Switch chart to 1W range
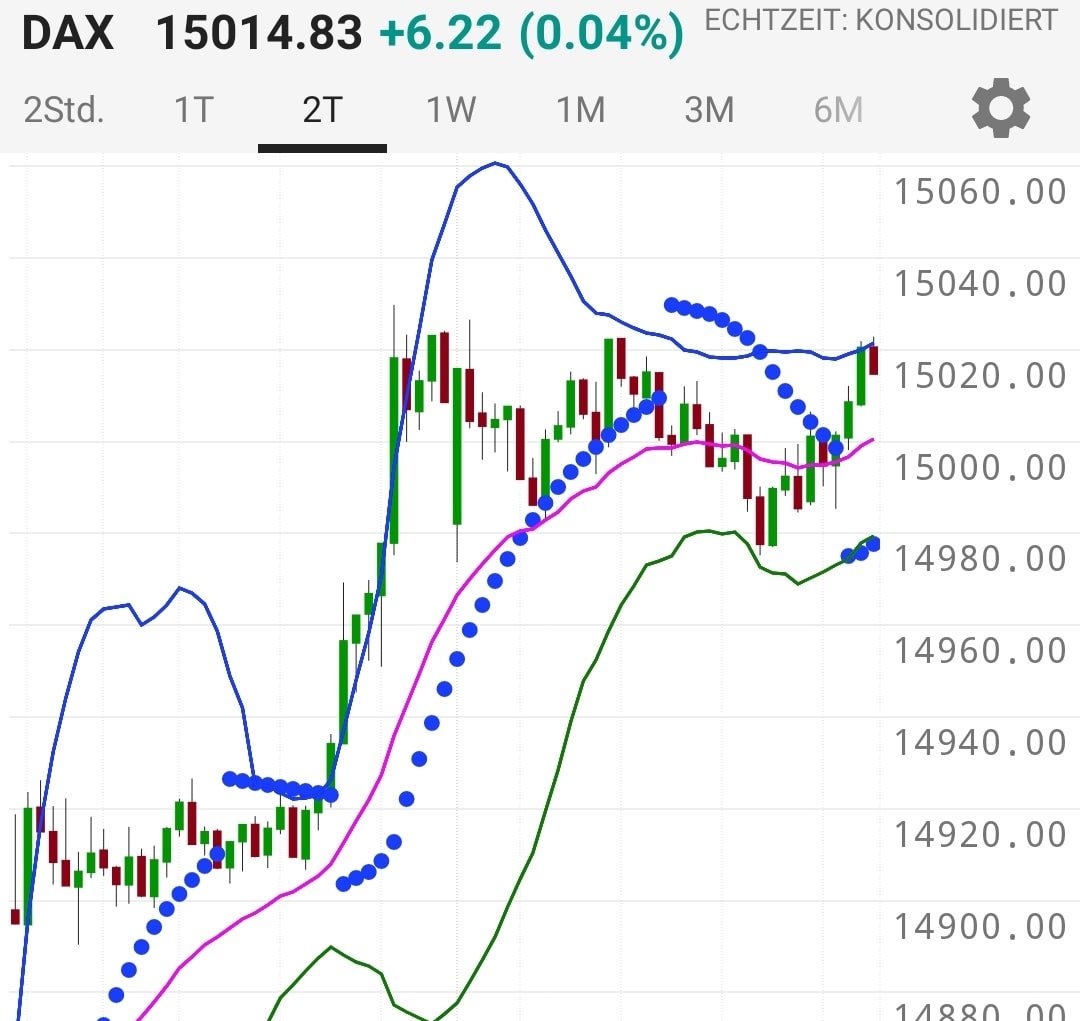 click(x=451, y=110)
